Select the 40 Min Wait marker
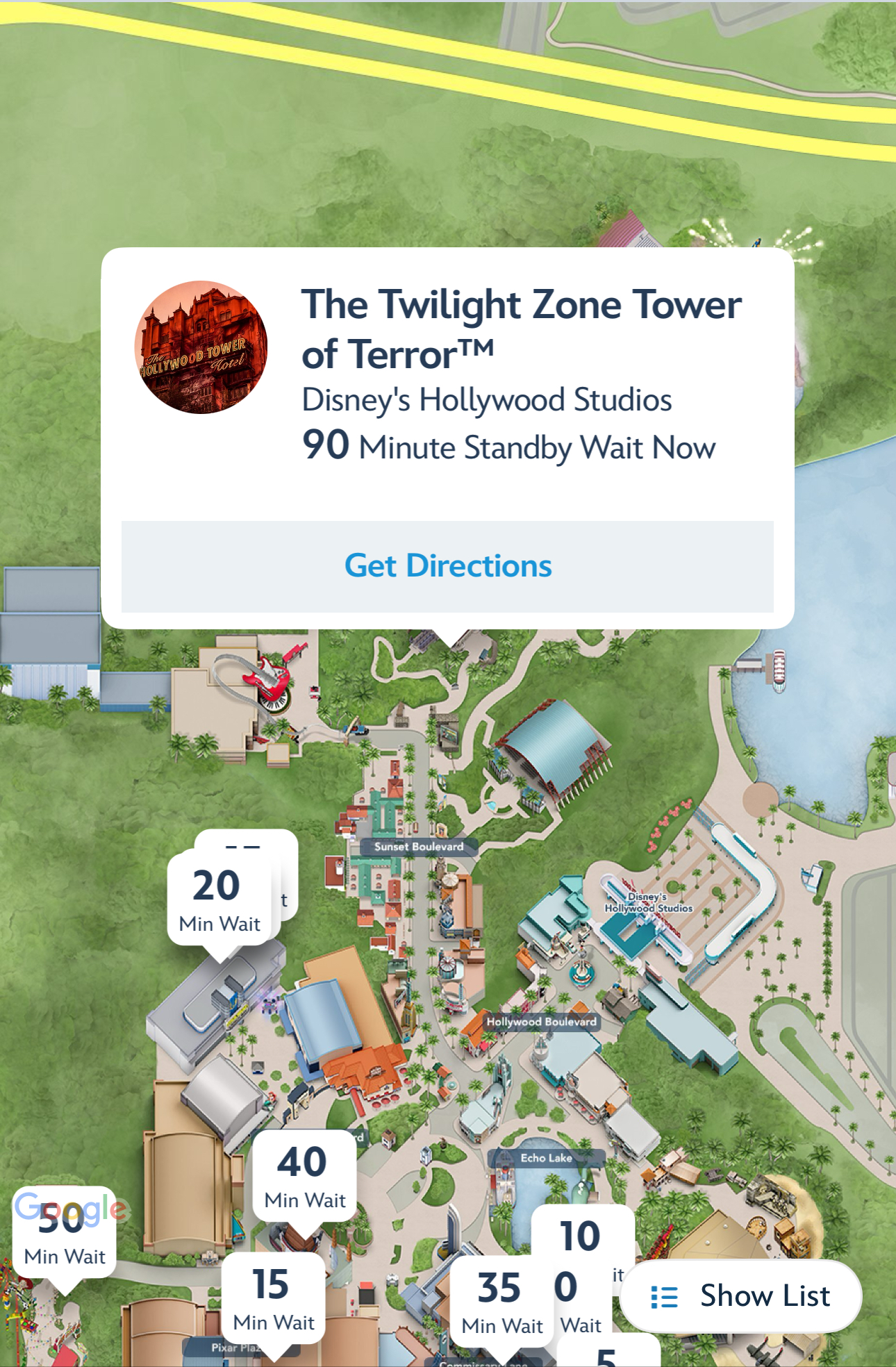The height and width of the screenshot is (1367, 896). (304, 1175)
